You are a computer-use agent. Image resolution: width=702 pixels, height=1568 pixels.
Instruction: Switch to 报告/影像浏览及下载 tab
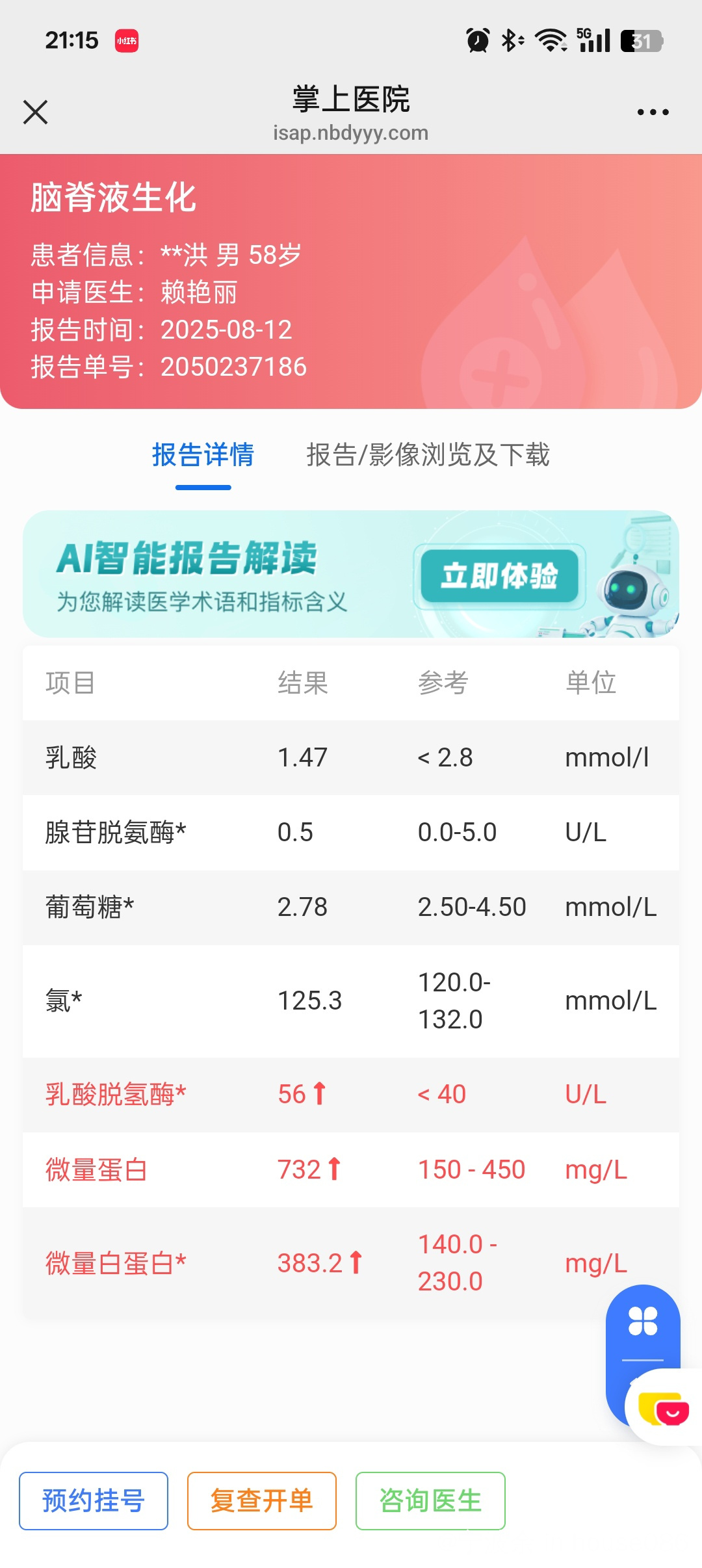point(428,455)
